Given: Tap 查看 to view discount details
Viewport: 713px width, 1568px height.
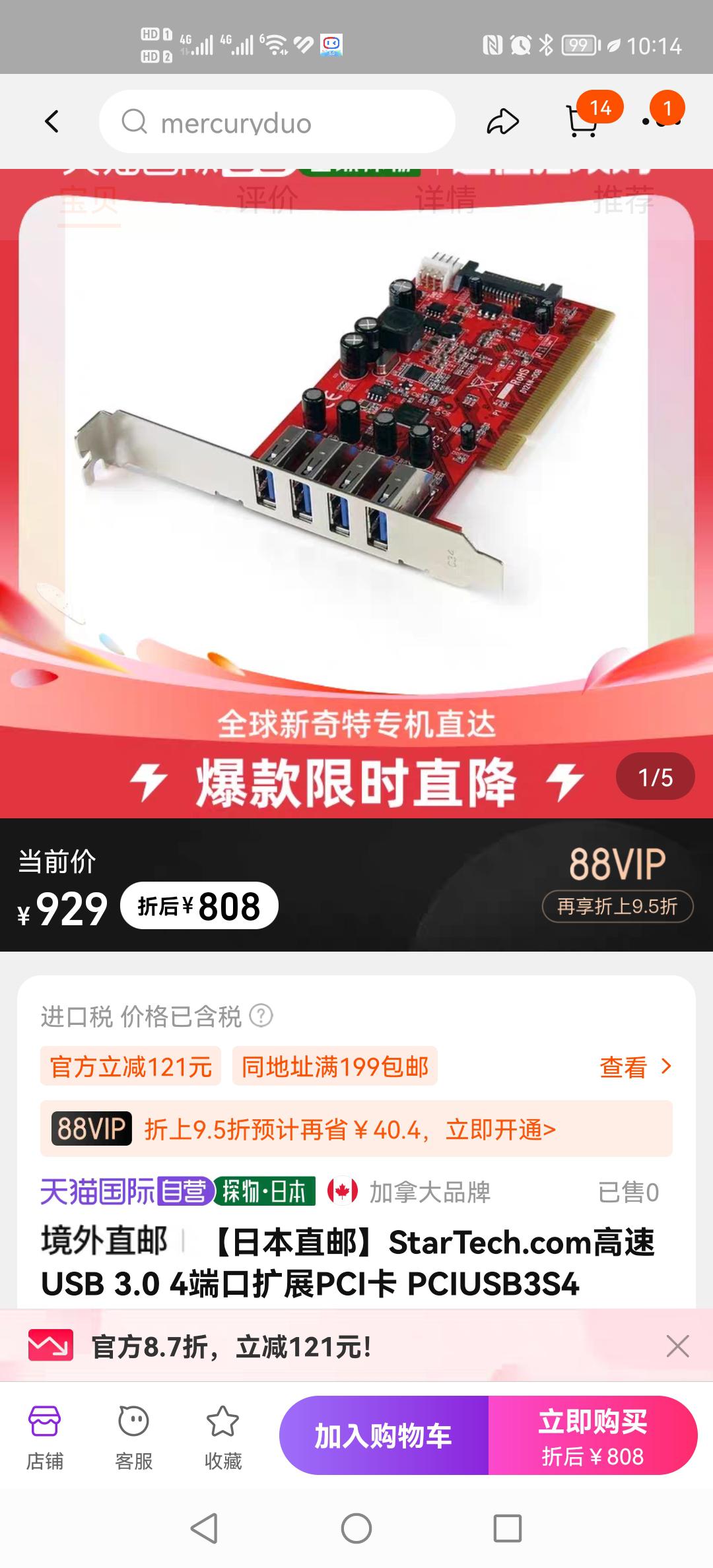Looking at the screenshot, I should pos(635,1067).
